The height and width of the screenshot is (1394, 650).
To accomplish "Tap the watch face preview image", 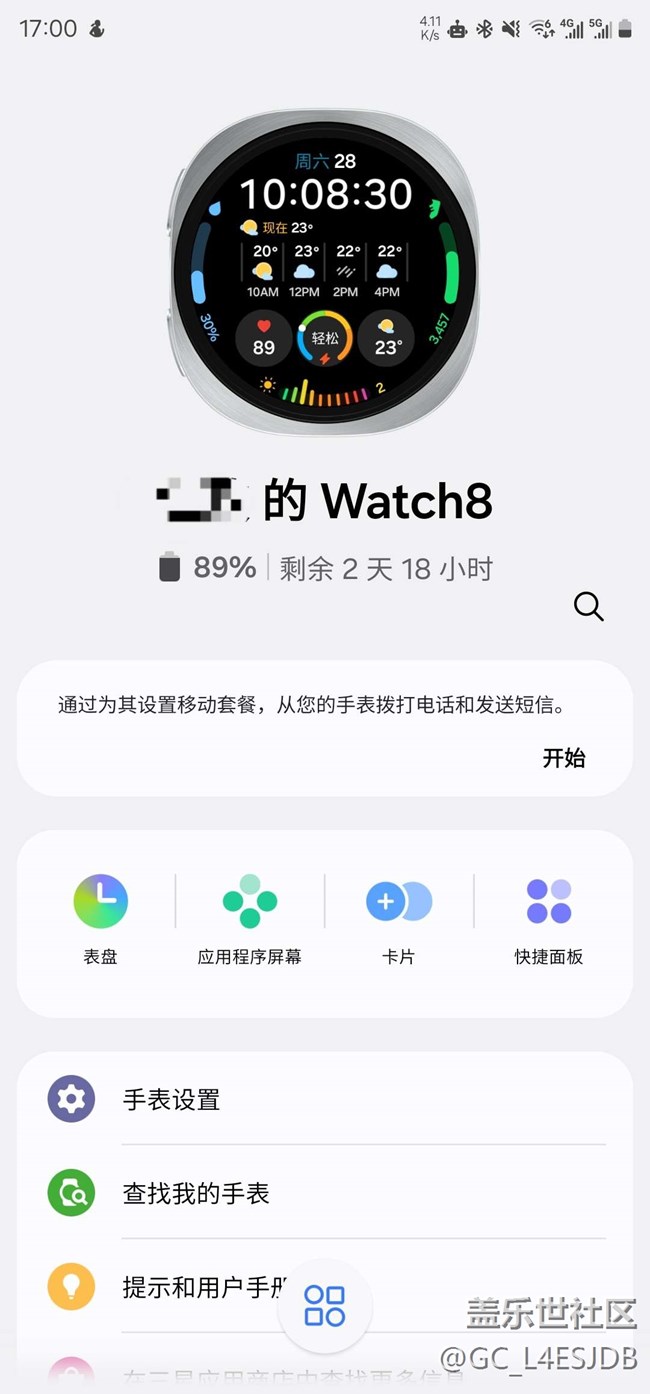I will point(325,272).
